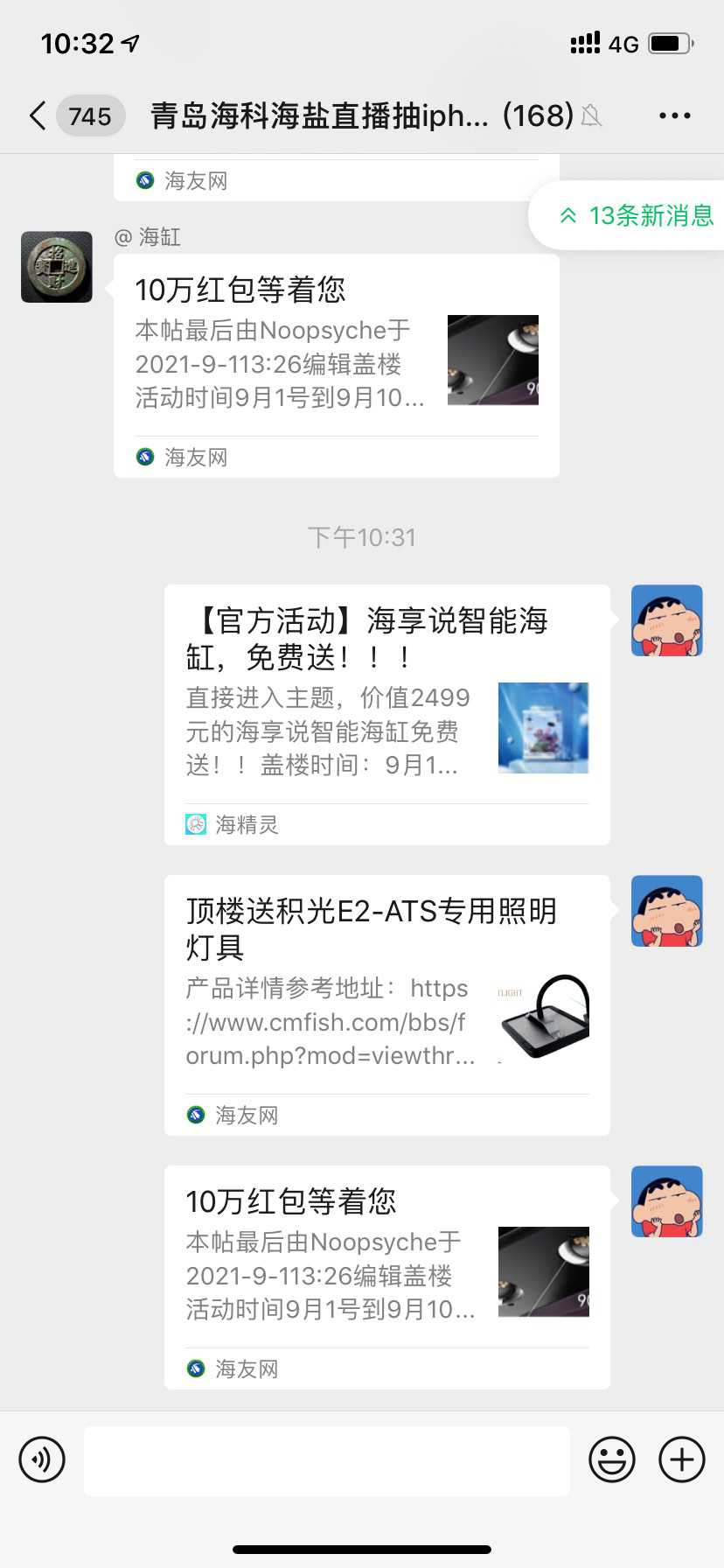Image resolution: width=724 pixels, height=1568 pixels.
Task: Open the group chat options menu
Action: click(x=674, y=115)
